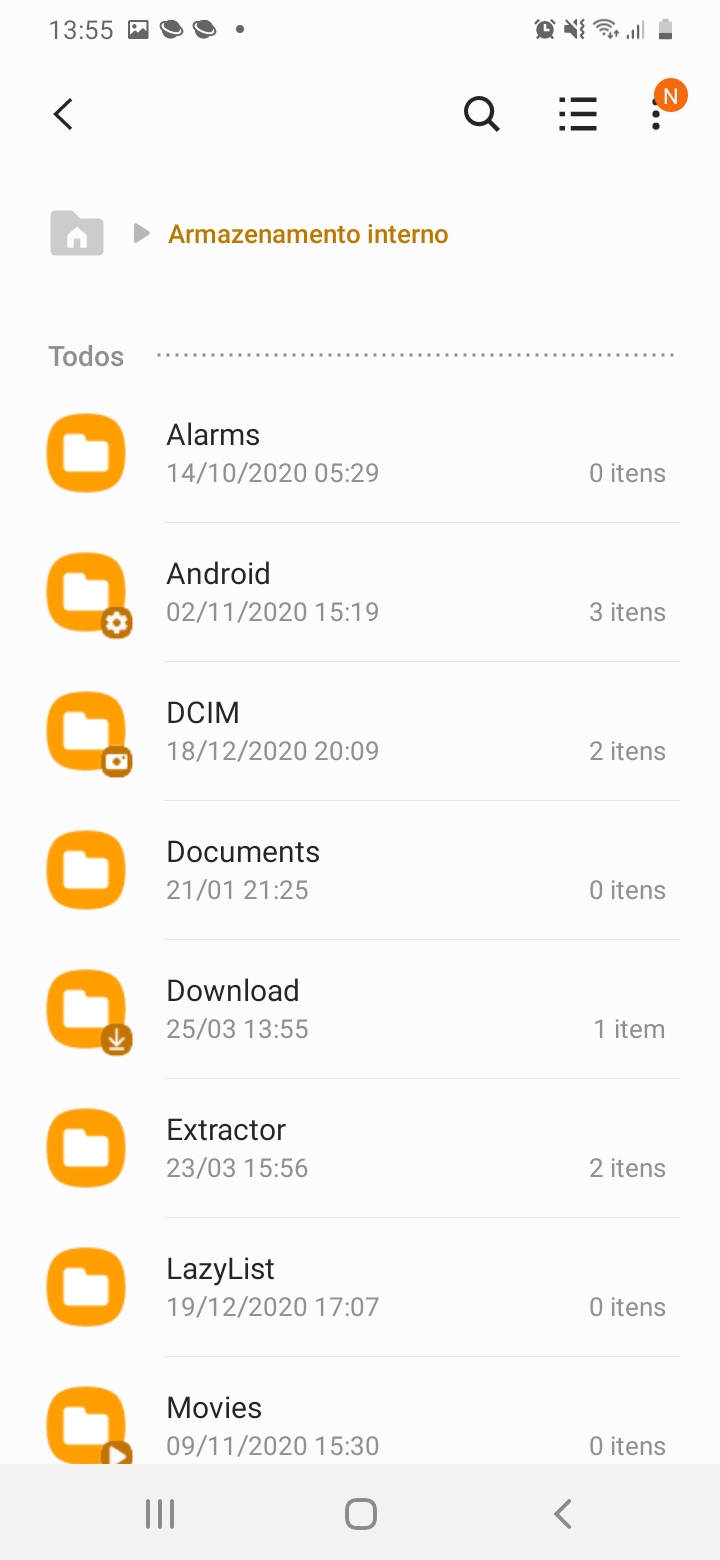Go back using the top-left arrow
The height and width of the screenshot is (1560, 720).
coord(63,114)
